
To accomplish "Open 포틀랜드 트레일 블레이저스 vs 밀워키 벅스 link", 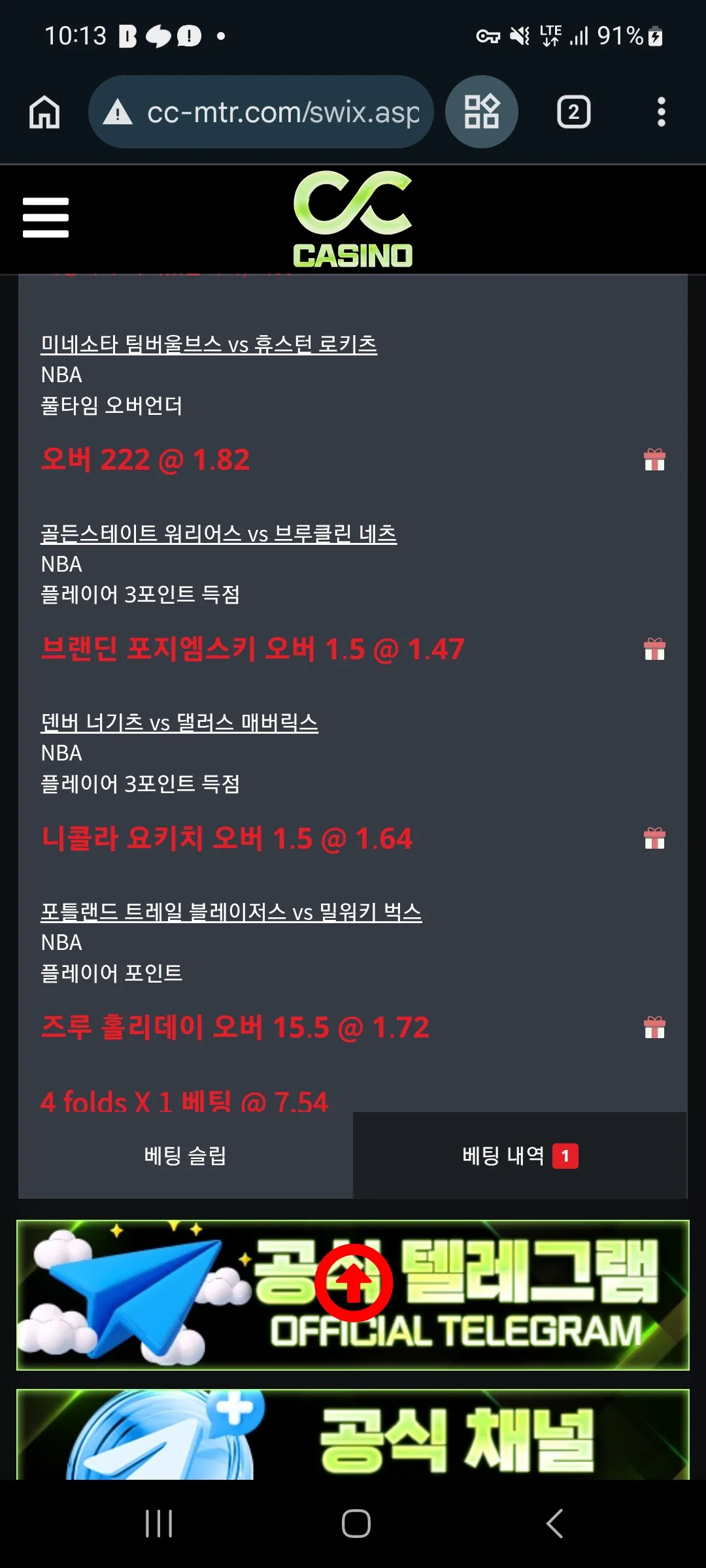I will [x=231, y=911].
